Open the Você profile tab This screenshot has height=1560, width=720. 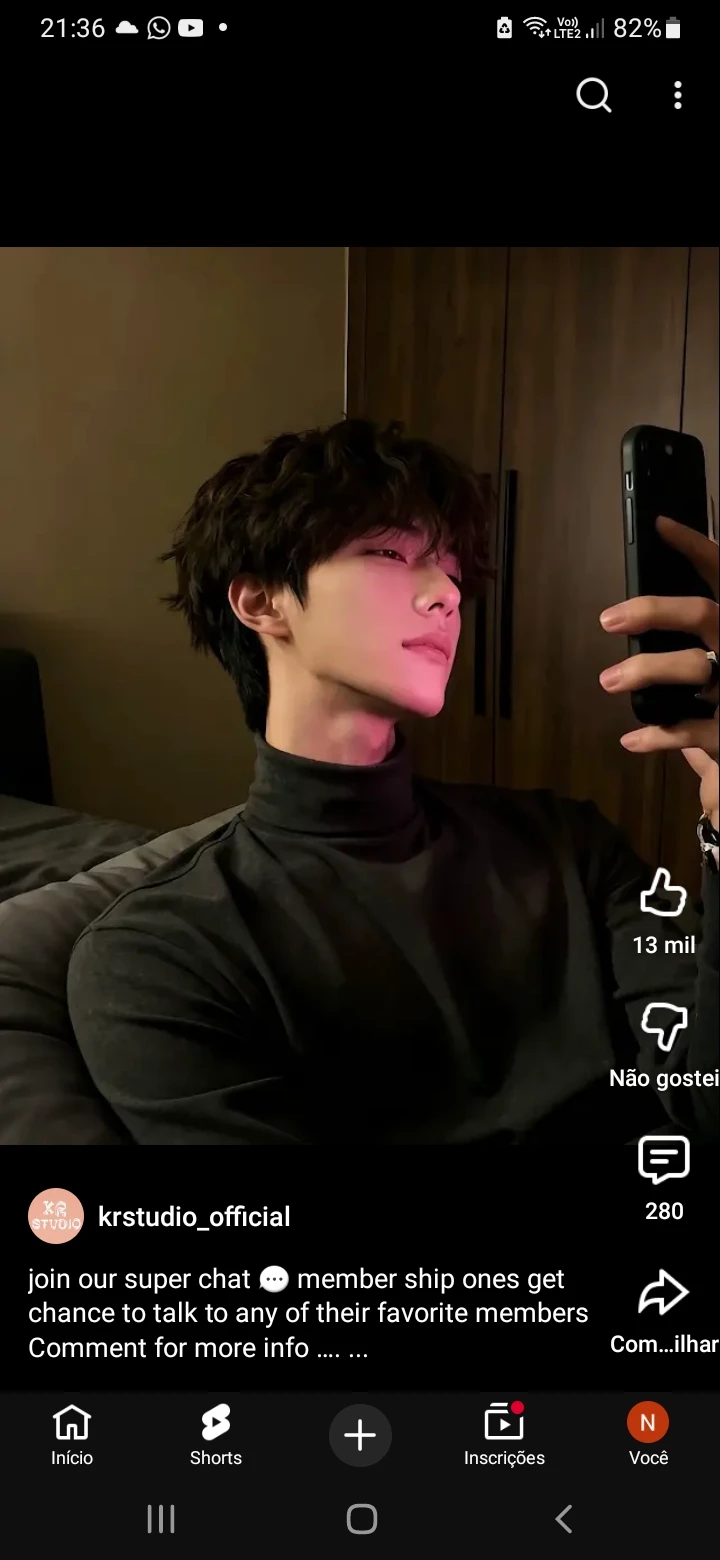coord(648,1434)
